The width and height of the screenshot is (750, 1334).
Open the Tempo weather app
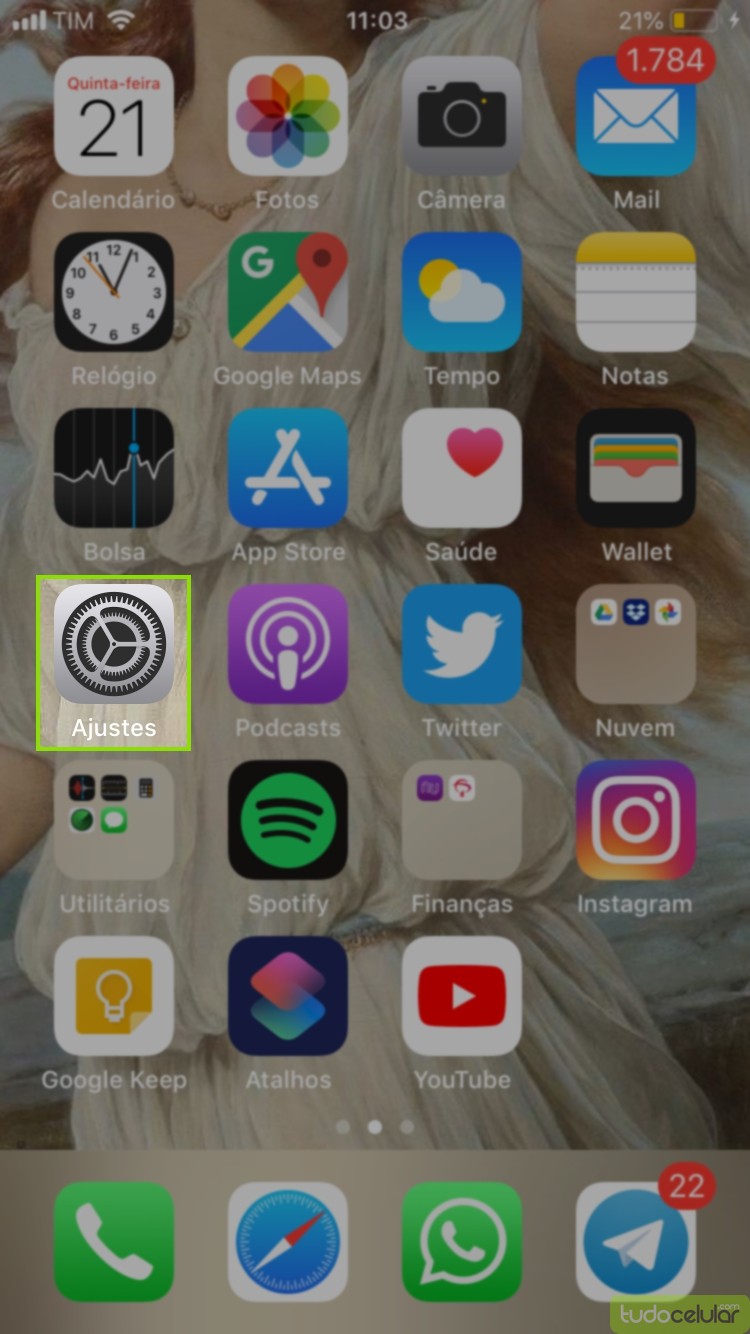[461, 292]
